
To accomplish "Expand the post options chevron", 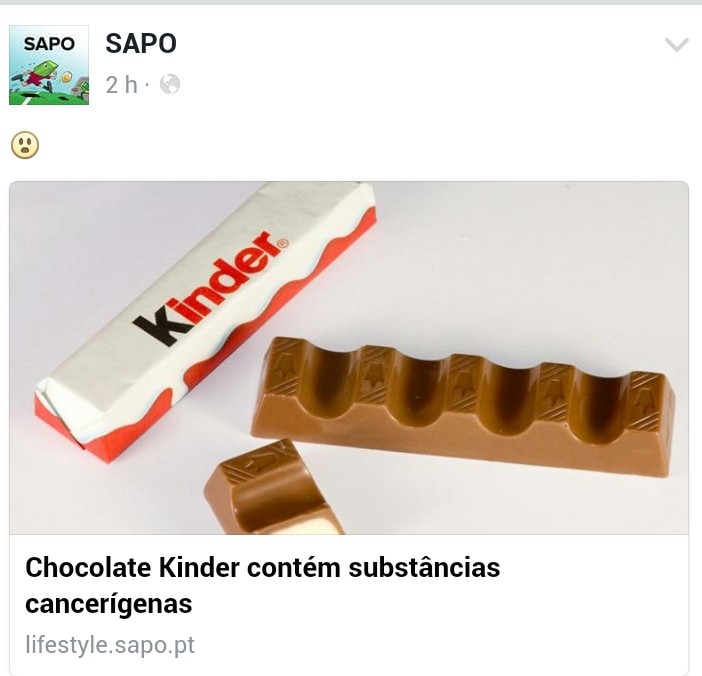I will (x=676, y=45).
